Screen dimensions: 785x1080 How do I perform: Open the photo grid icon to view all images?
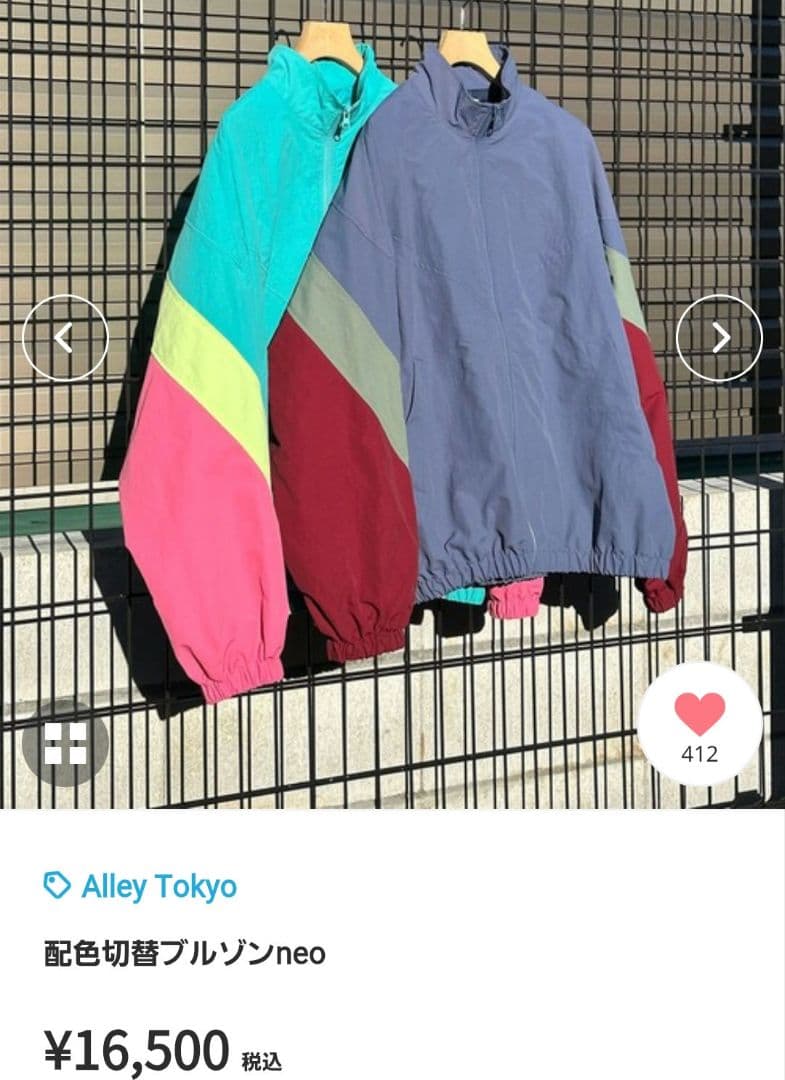[66, 742]
